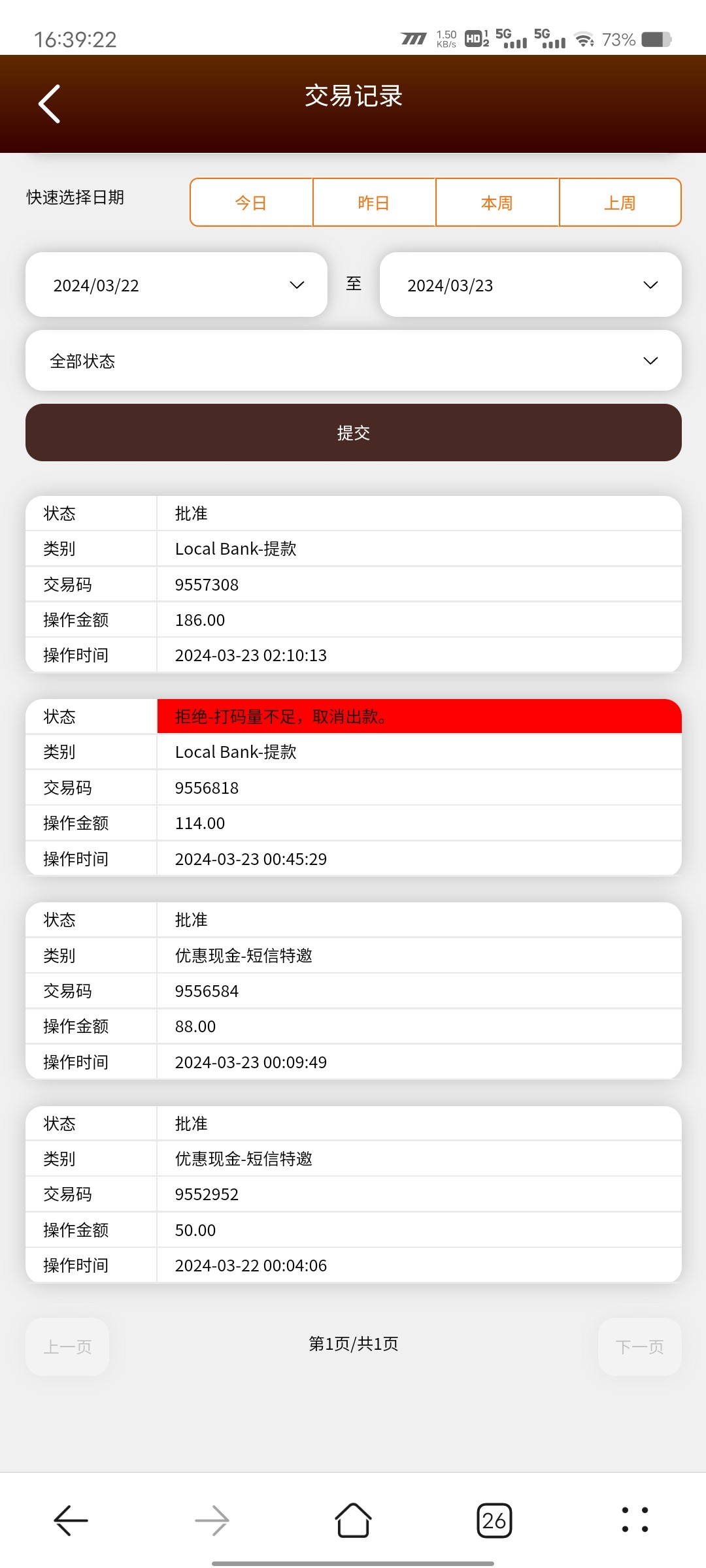This screenshot has height=1568, width=706.
Task: Tap the 提交 submit button
Action: [353, 433]
